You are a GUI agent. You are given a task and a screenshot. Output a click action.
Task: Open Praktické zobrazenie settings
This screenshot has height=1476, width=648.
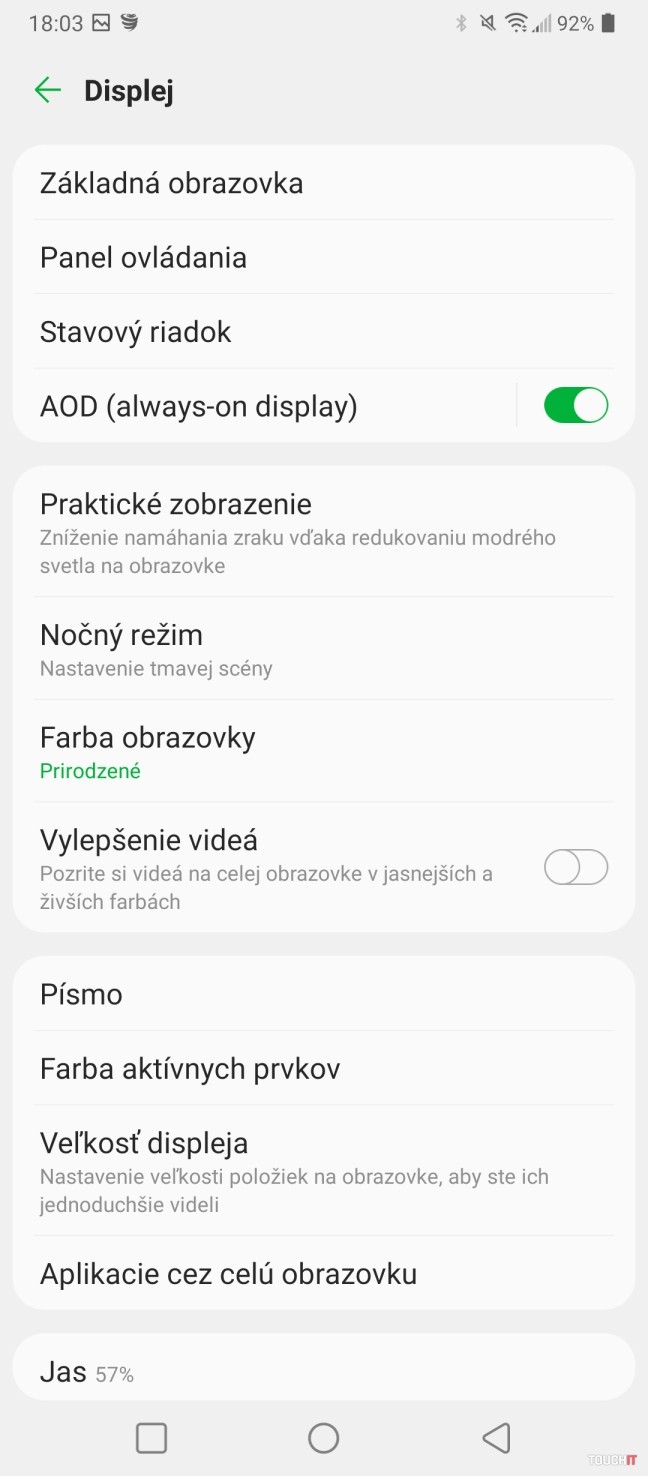pos(300,533)
